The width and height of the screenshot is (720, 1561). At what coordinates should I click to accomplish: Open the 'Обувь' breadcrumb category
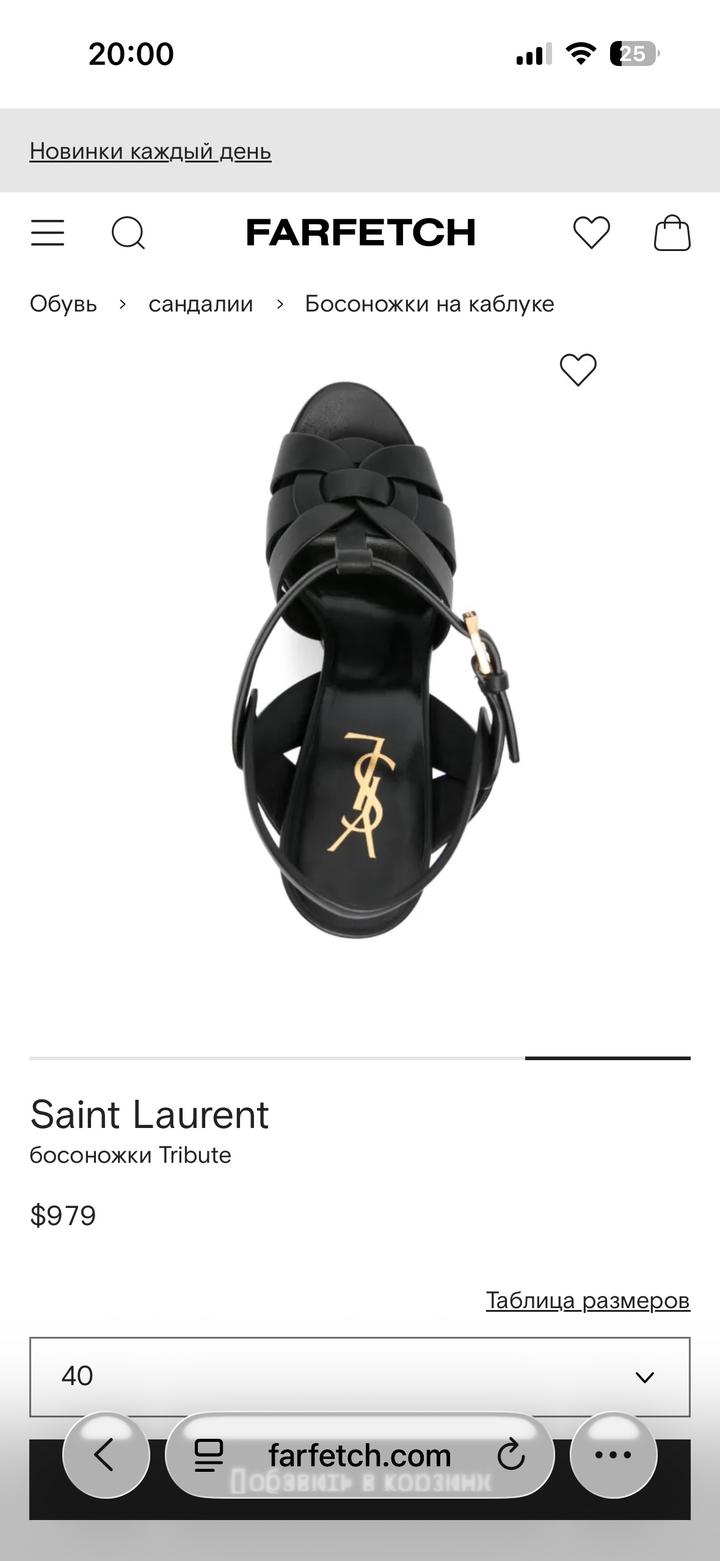[63, 304]
